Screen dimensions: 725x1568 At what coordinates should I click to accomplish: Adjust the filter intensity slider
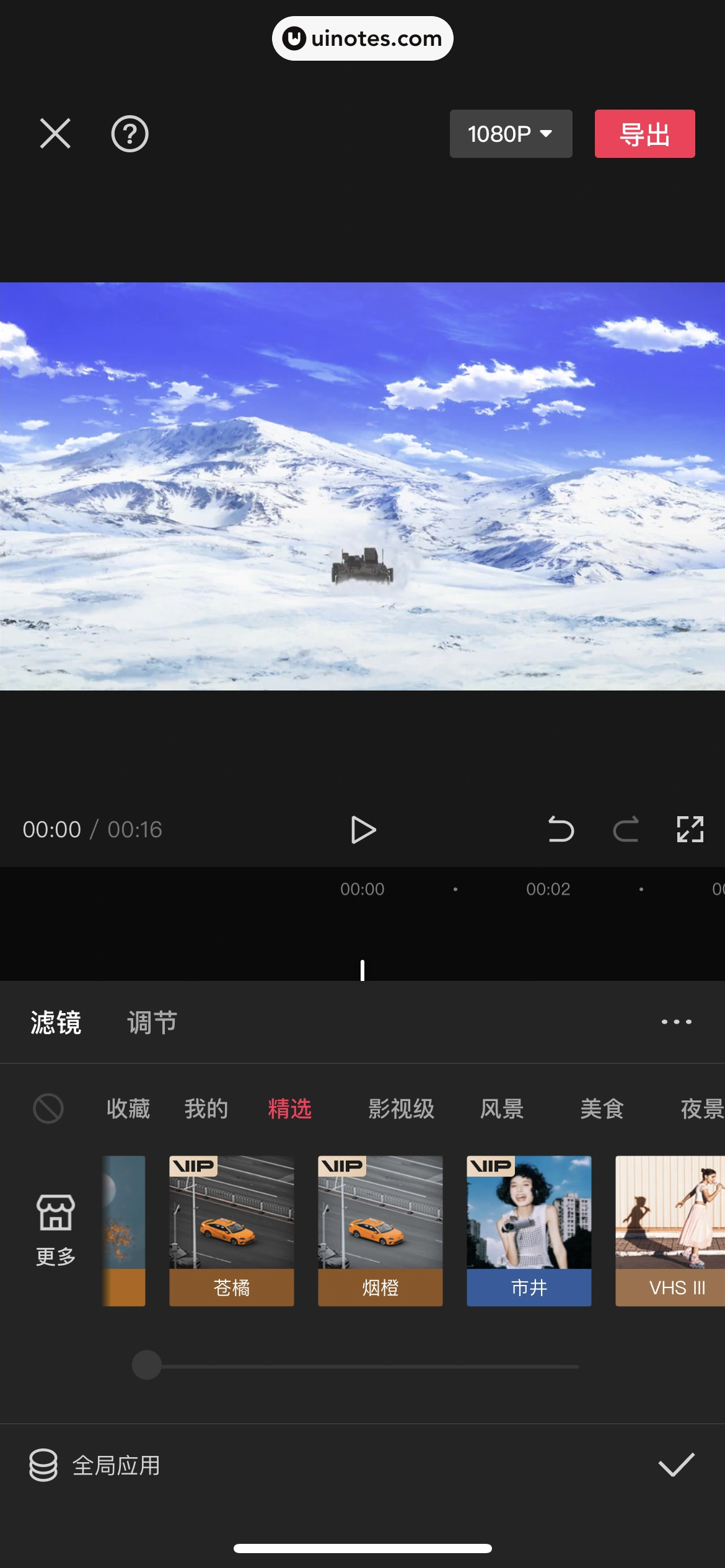(x=146, y=1365)
